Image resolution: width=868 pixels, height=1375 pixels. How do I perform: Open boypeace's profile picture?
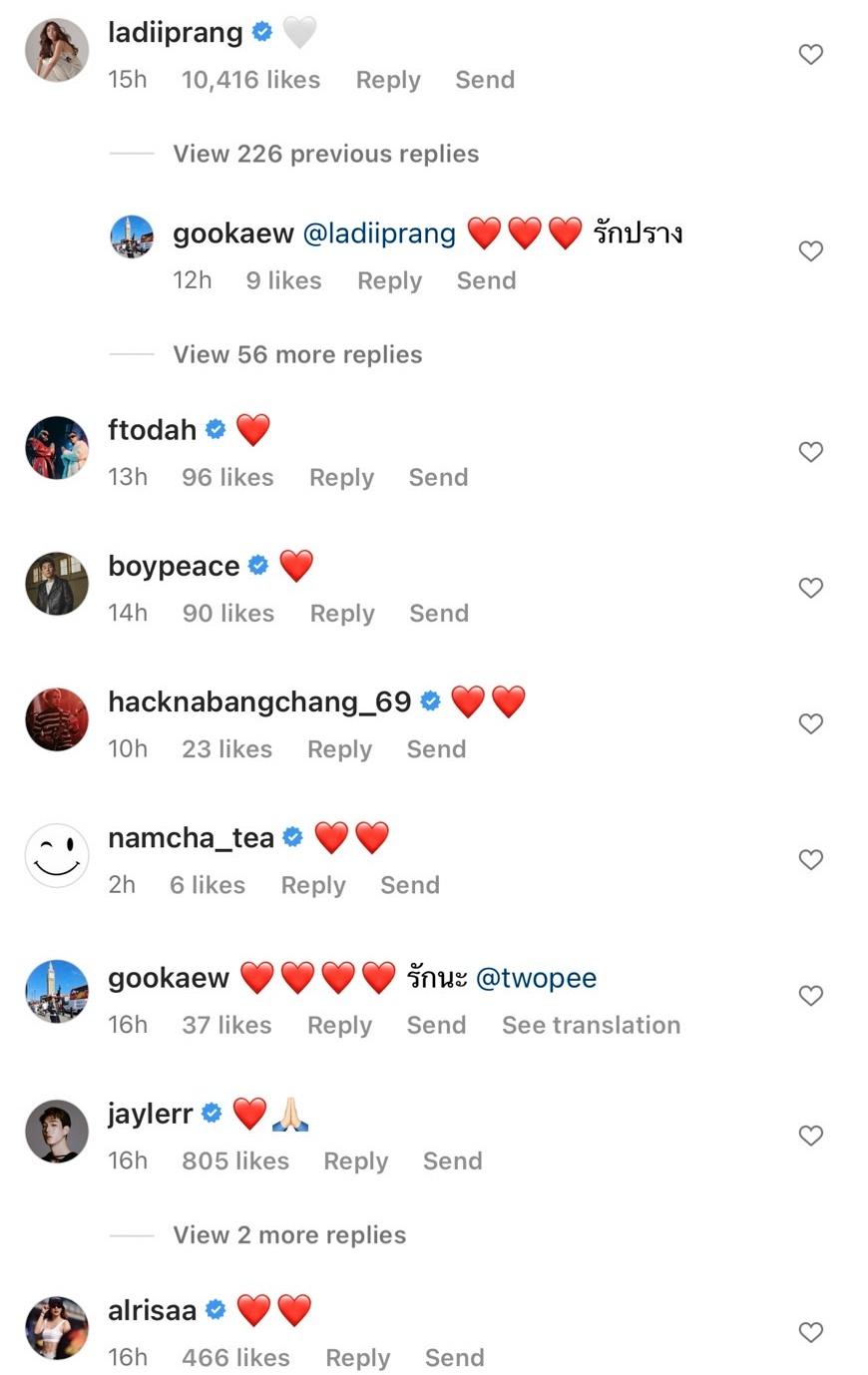pyautogui.click(x=57, y=584)
